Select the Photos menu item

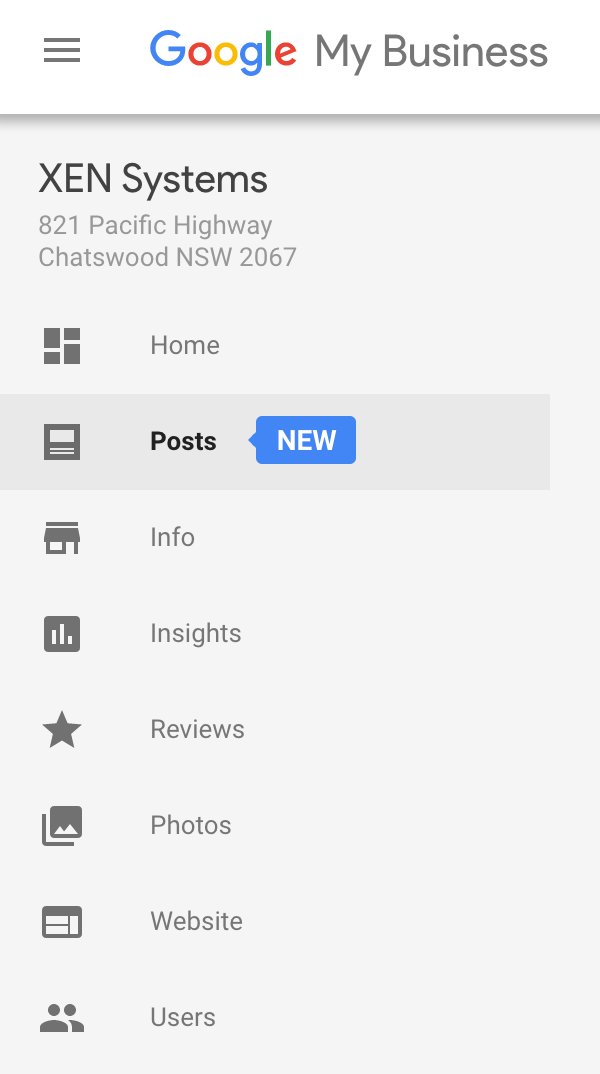(x=190, y=826)
